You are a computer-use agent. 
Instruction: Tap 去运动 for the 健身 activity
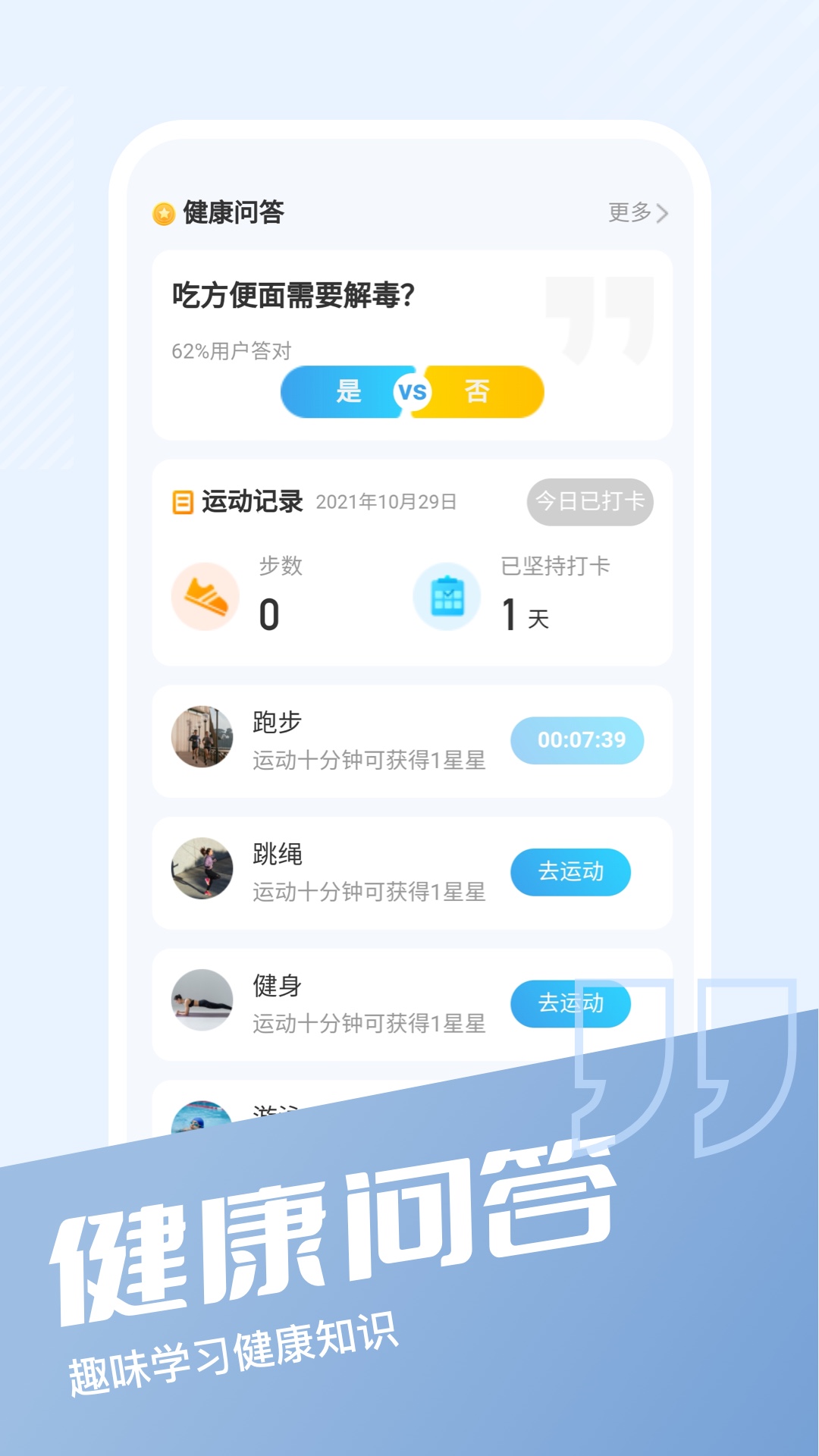(570, 1005)
